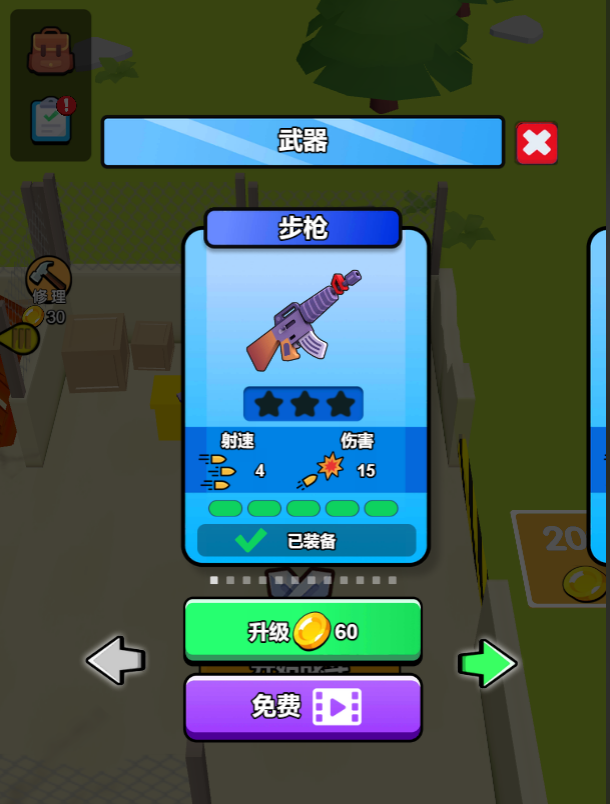
Task: Go to the previous weapon
Action: click(x=116, y=660)
